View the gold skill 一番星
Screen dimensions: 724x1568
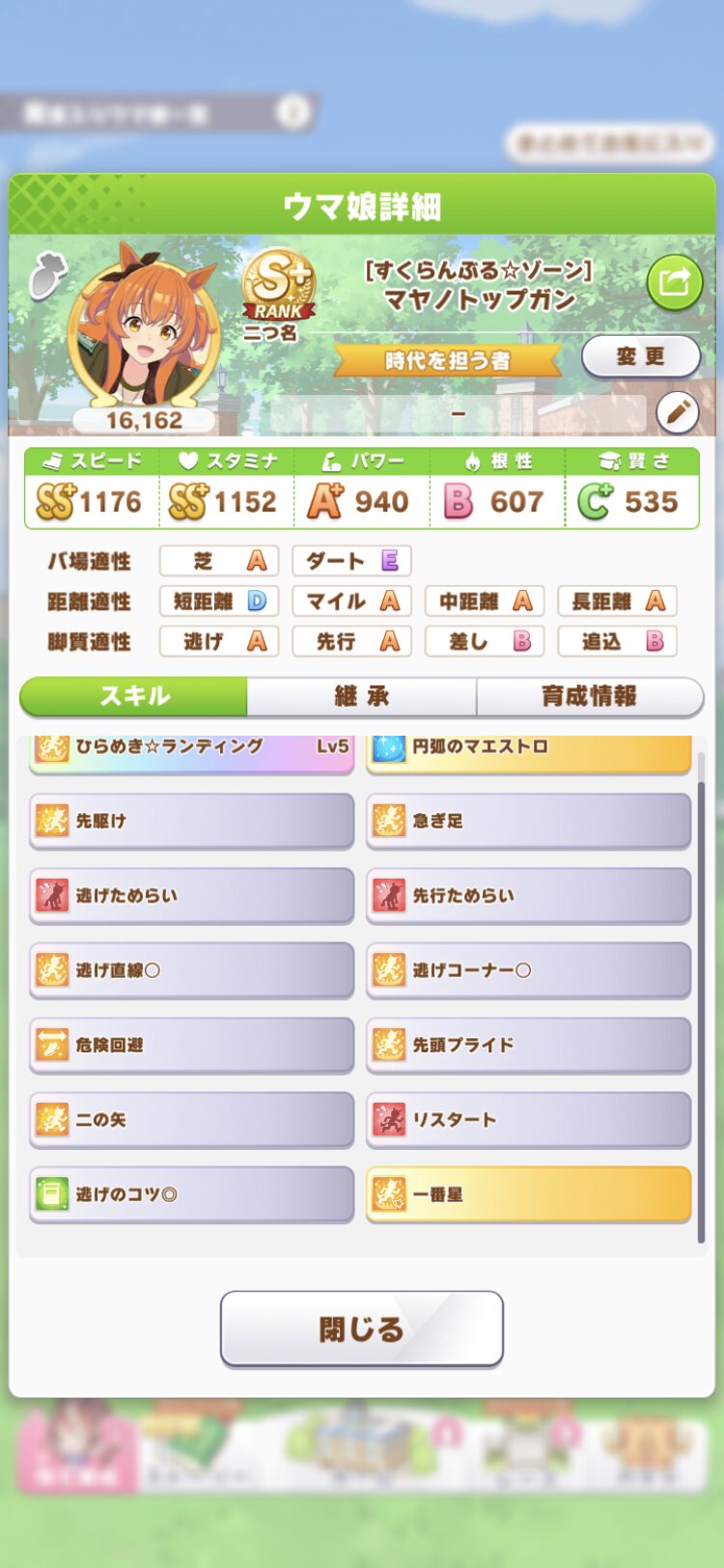[x=528, y=1194]
